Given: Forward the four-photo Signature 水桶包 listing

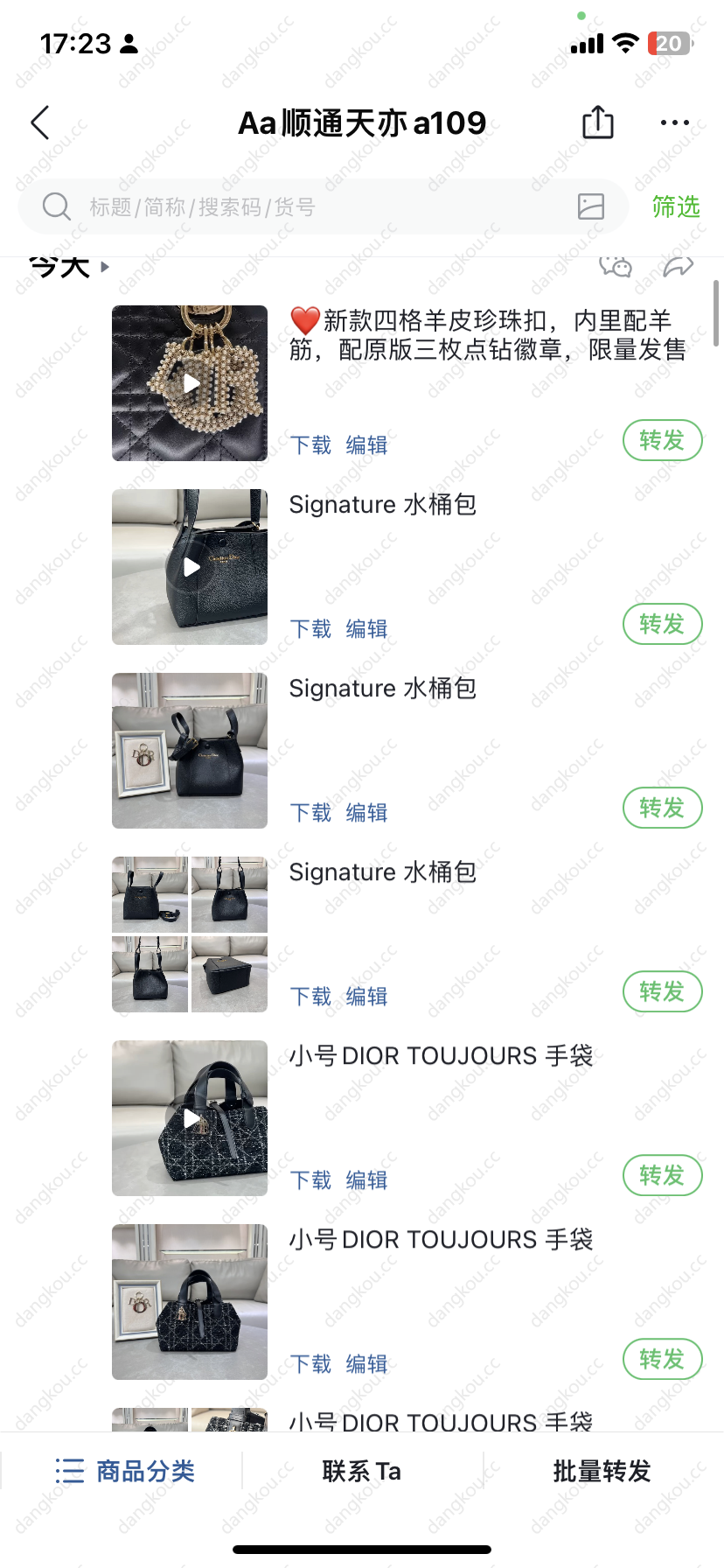Looking at the screenshot, I should coord(662,991).
